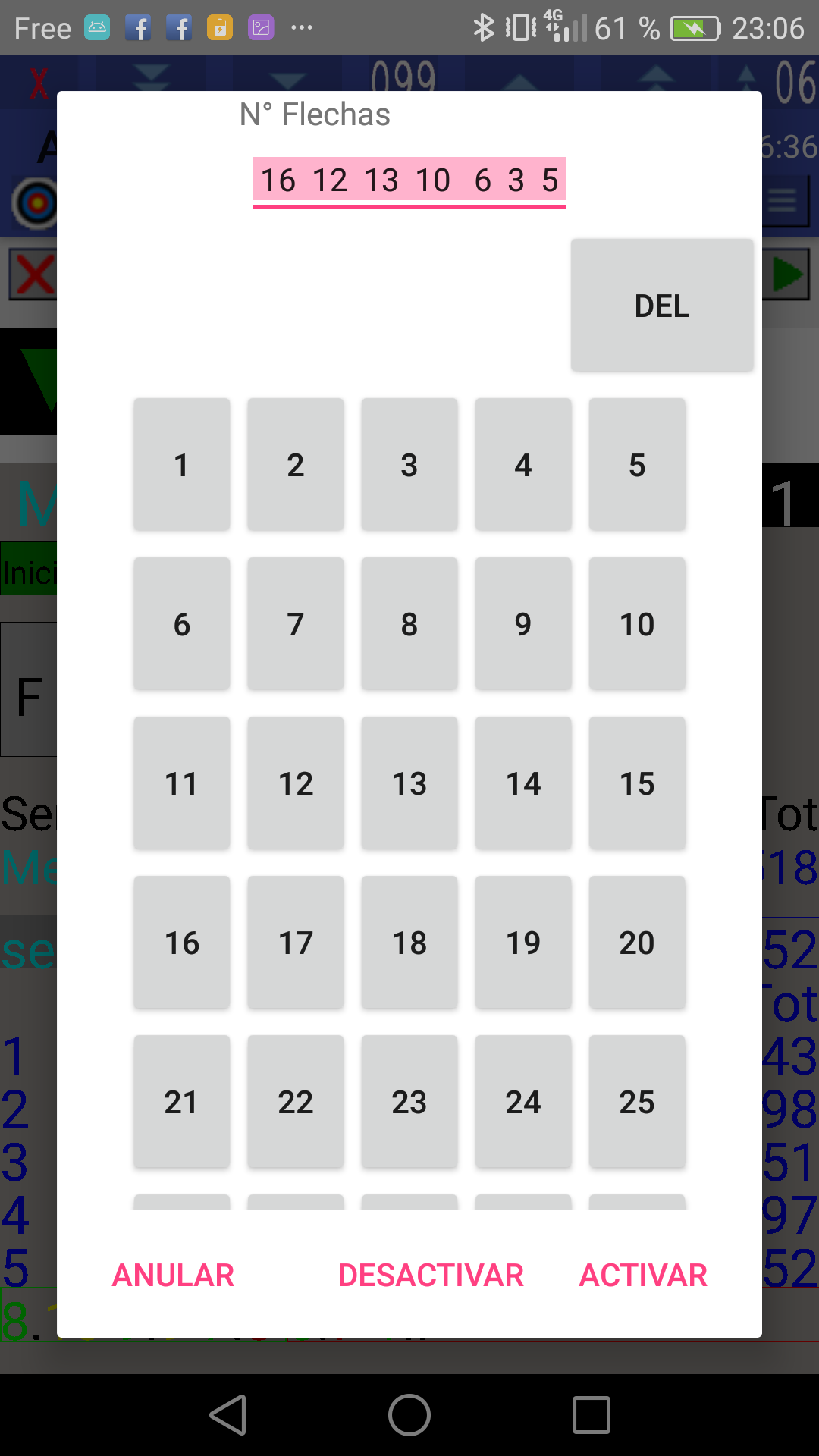Screen dimensions: 819x1456
Task: Choose number 22 button
Action: click(x=296, y=1102)
